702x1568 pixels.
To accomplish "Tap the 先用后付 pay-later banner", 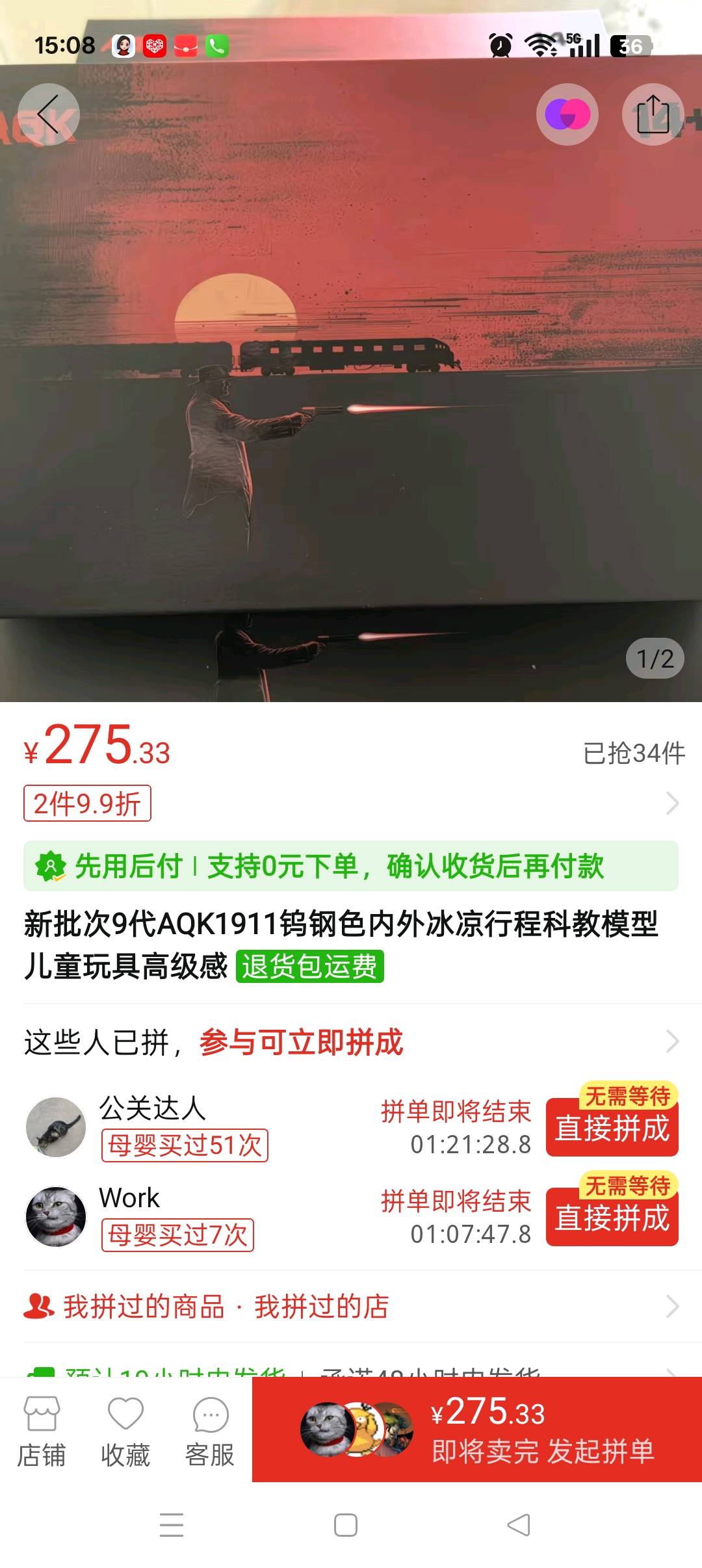I will click(x=351, y=866).
